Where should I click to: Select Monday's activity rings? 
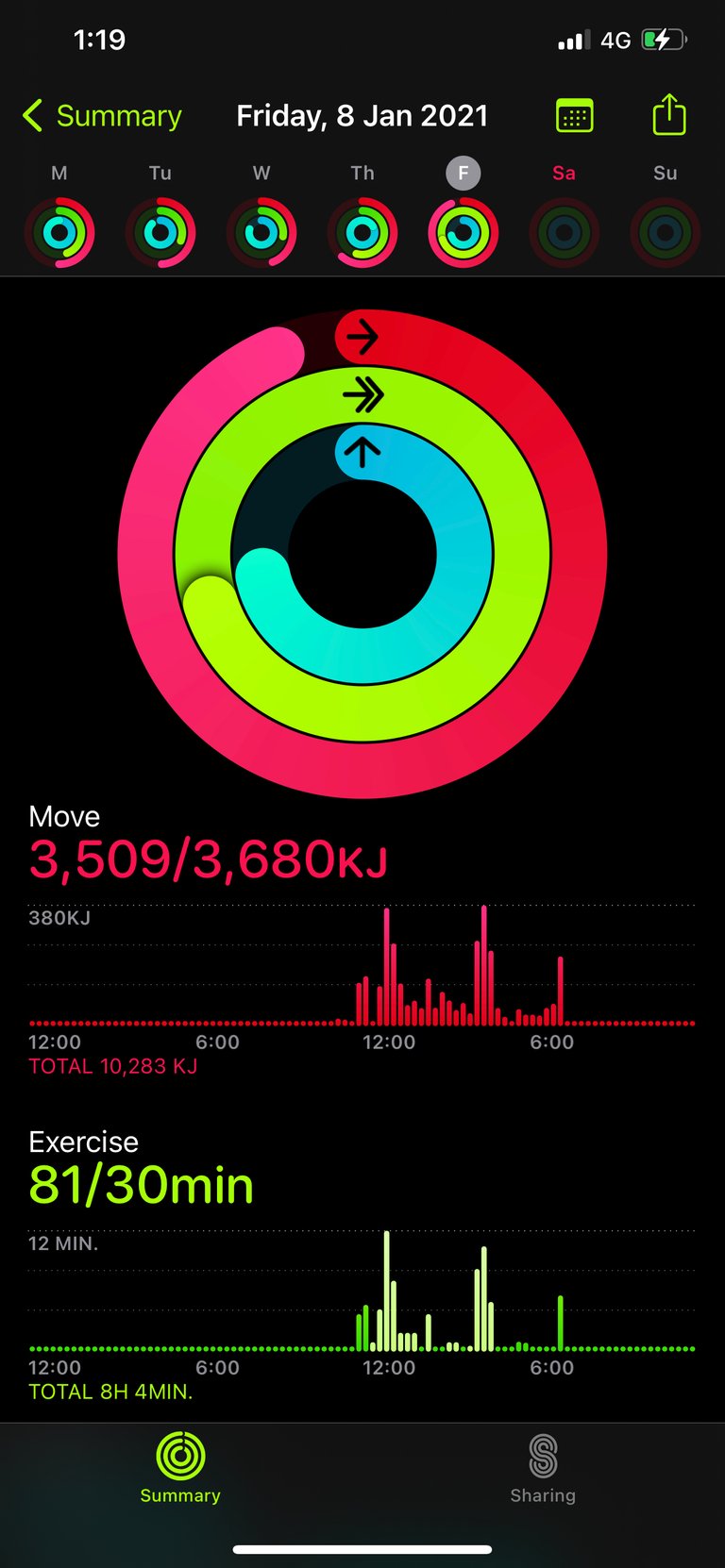tap(59, 232)
